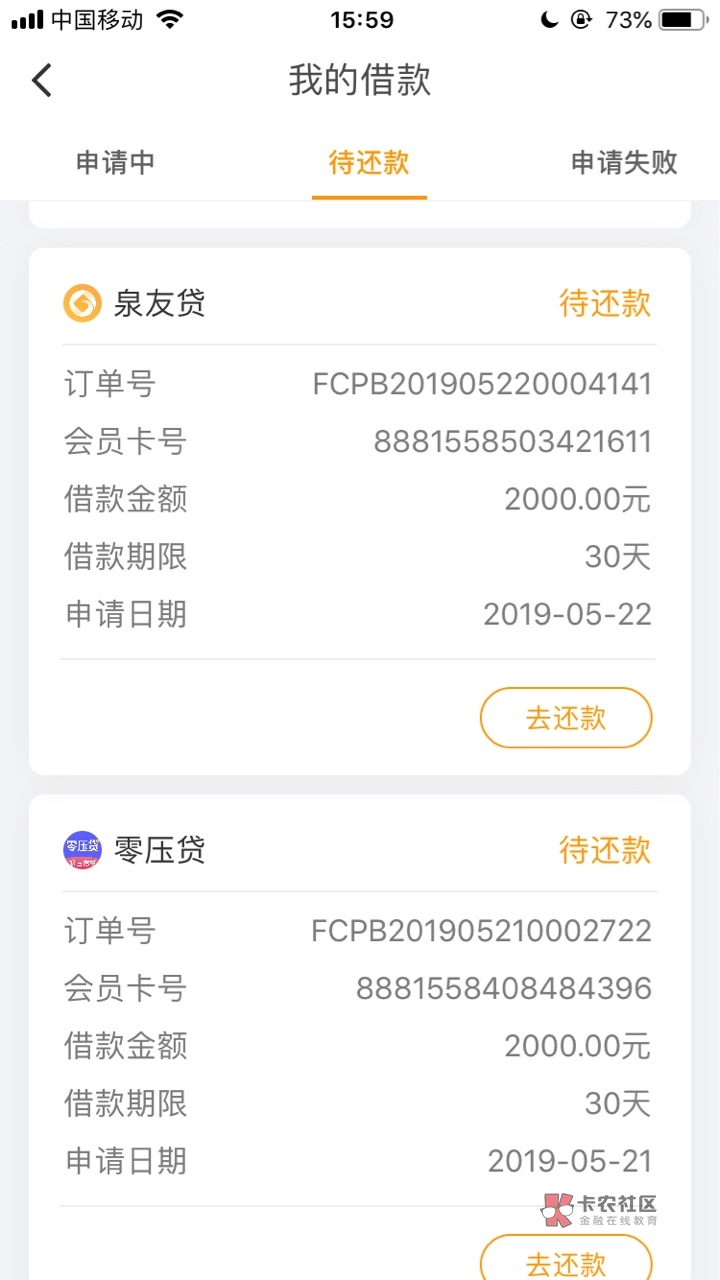Go back from 我的借款 page

click(x=41, y=80)
